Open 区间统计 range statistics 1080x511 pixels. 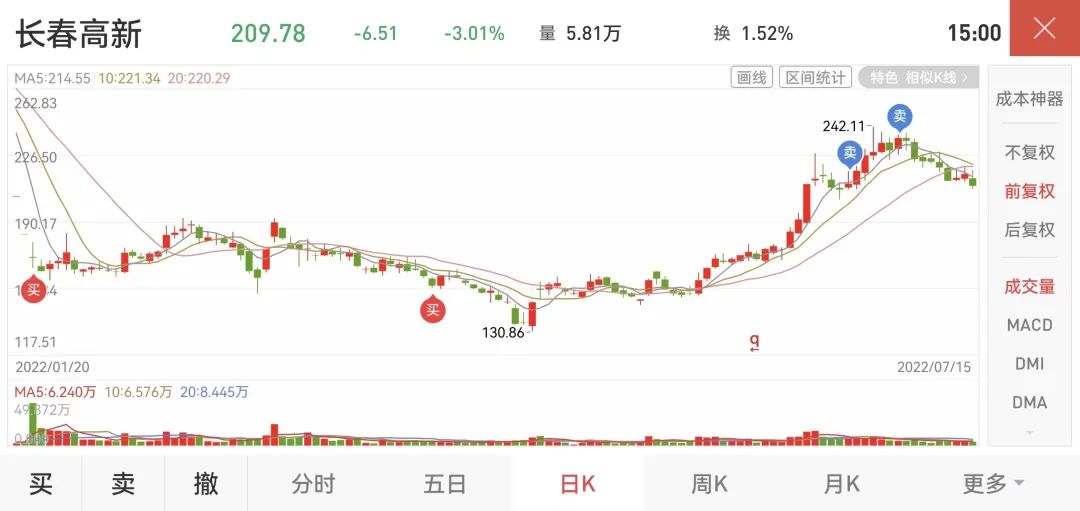pos(815,78)
